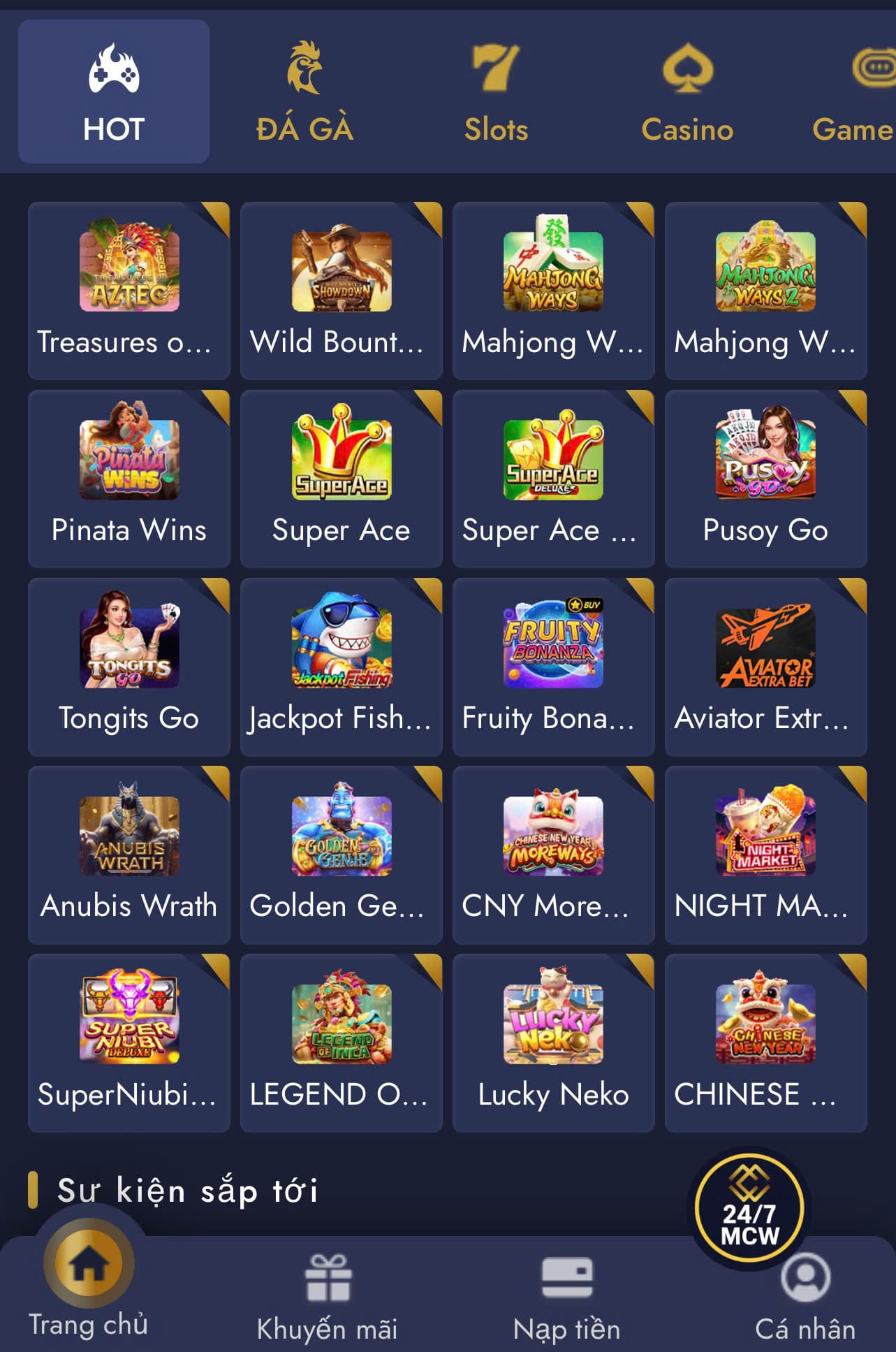Contact 24/7 MCW support
Viewport: 896px width, 1352px height.
coord(749,1208)
